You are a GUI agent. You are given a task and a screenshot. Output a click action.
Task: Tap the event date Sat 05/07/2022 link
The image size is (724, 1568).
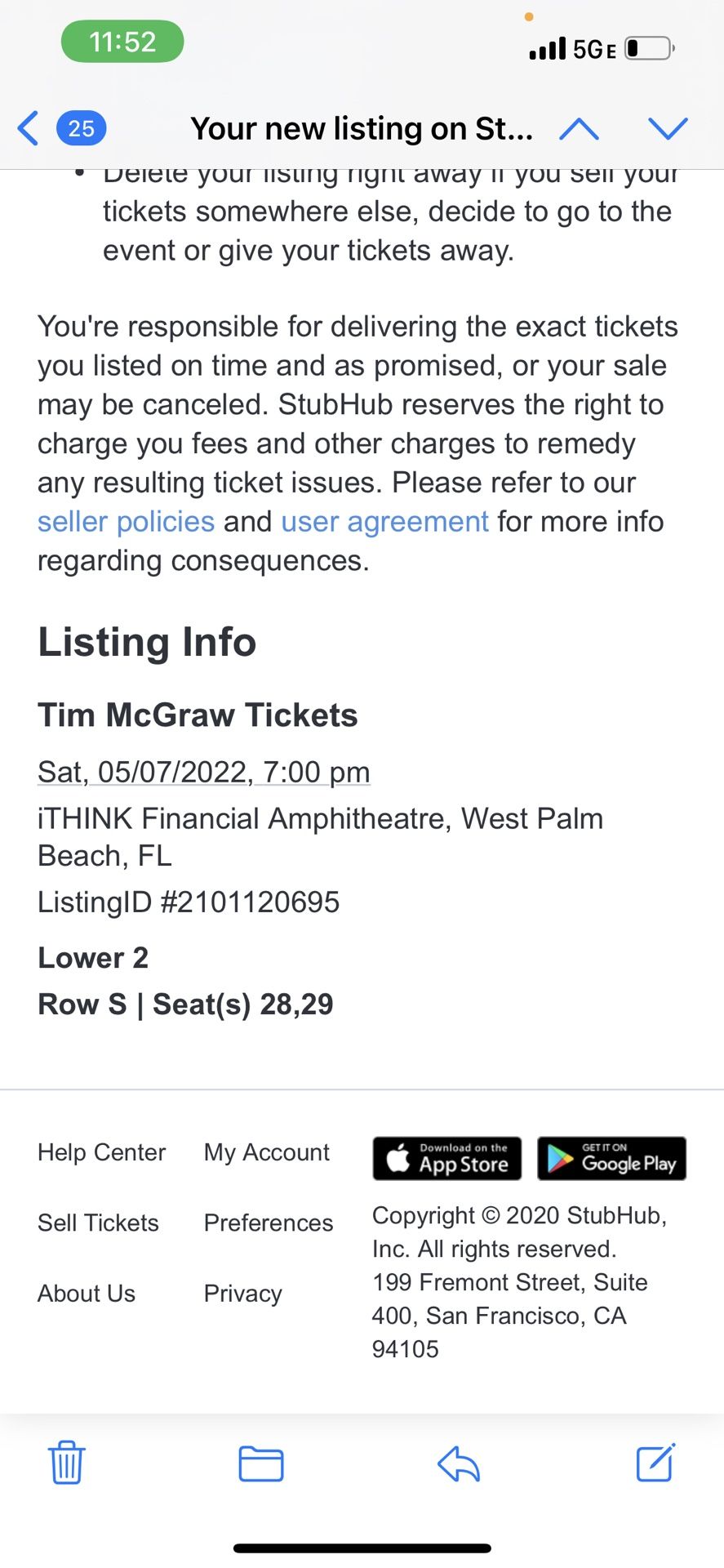pos(202,771)
